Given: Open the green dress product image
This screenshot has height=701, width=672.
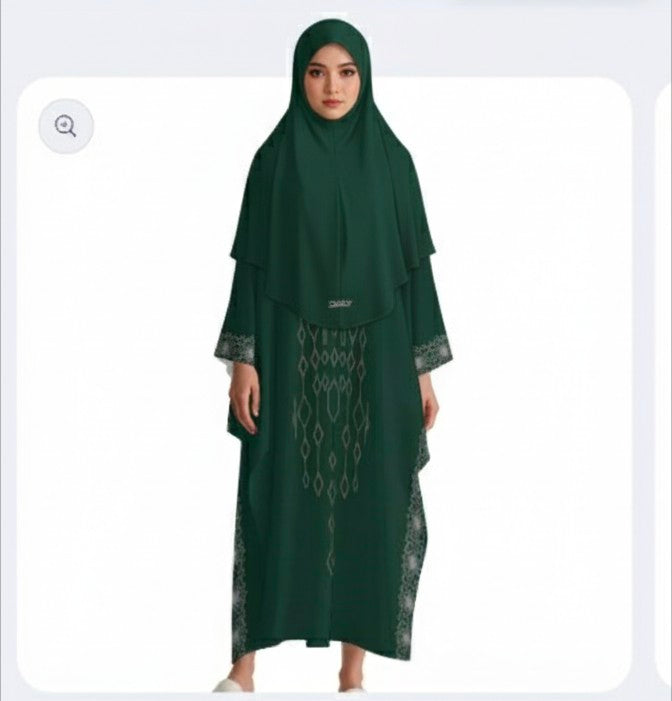Looking at the screenshot, I should 330,400.
